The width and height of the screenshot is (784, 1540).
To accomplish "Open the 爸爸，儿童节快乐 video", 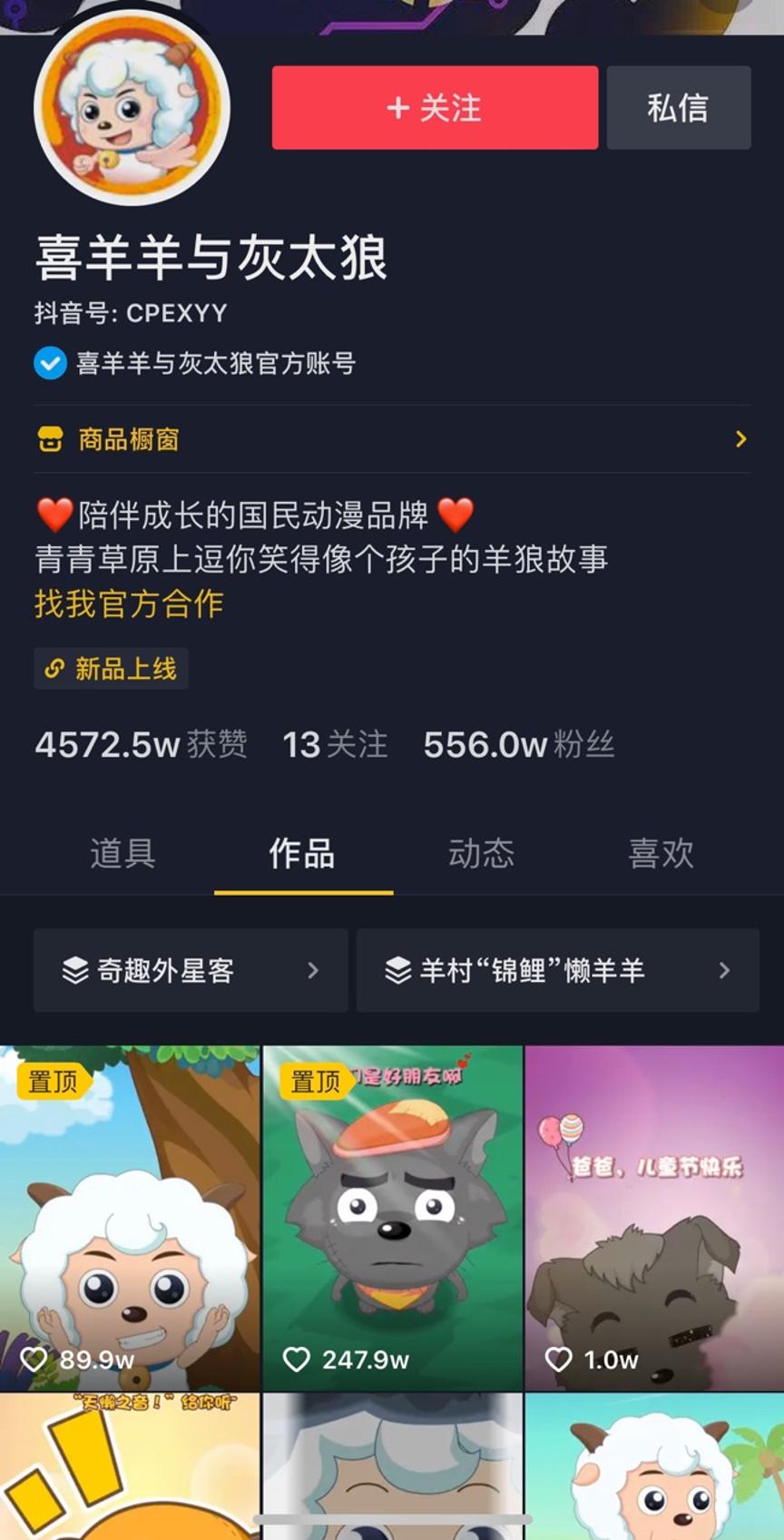I will [654, 1216].
